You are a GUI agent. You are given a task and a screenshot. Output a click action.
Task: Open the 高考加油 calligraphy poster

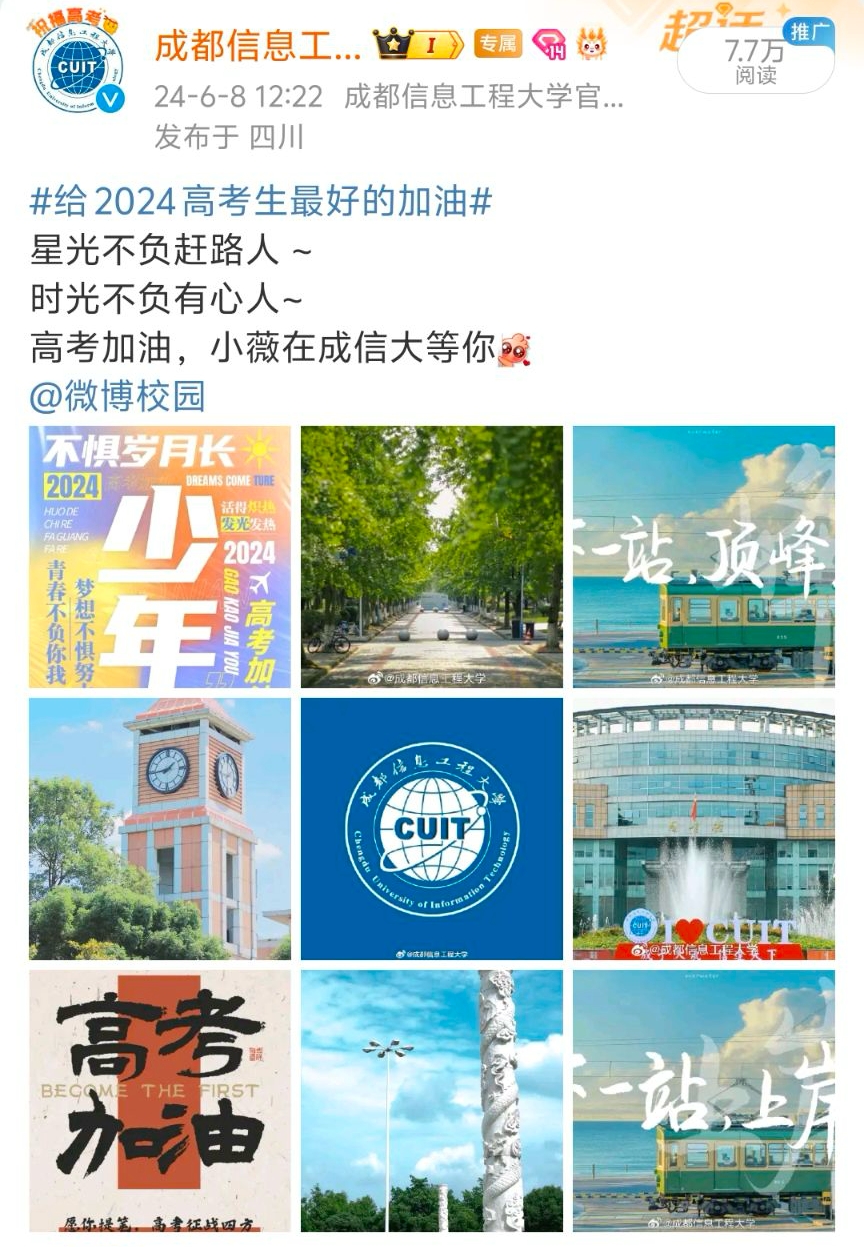[x=160, y=1100]
